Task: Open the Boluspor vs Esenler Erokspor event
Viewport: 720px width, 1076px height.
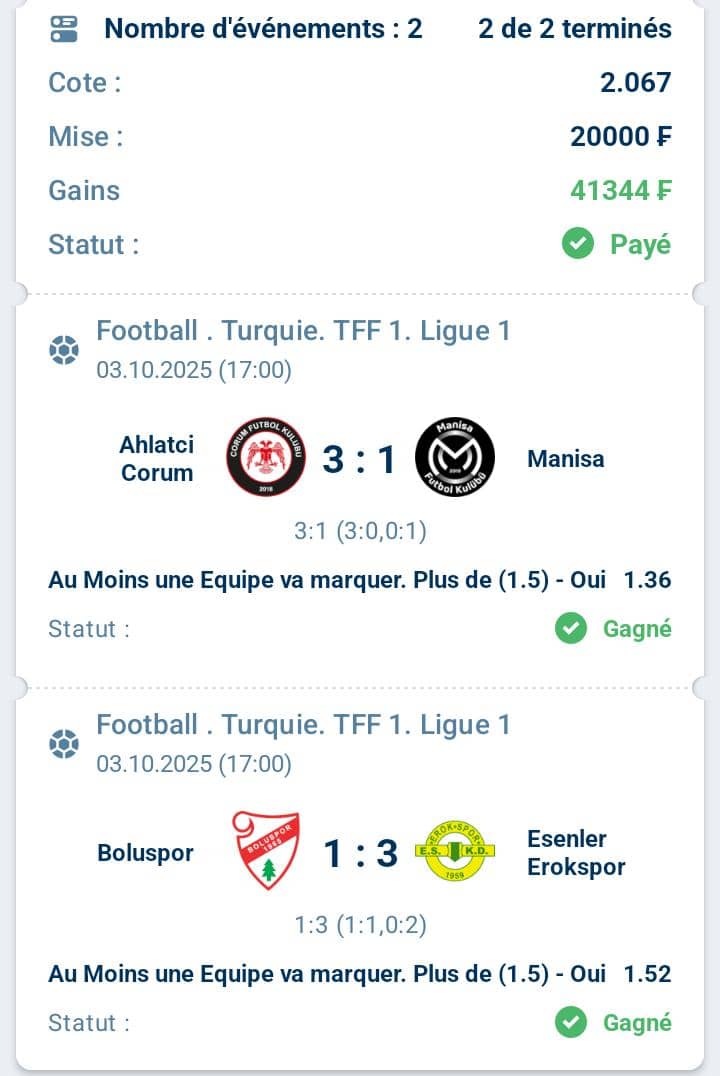Action: [360, 853]
